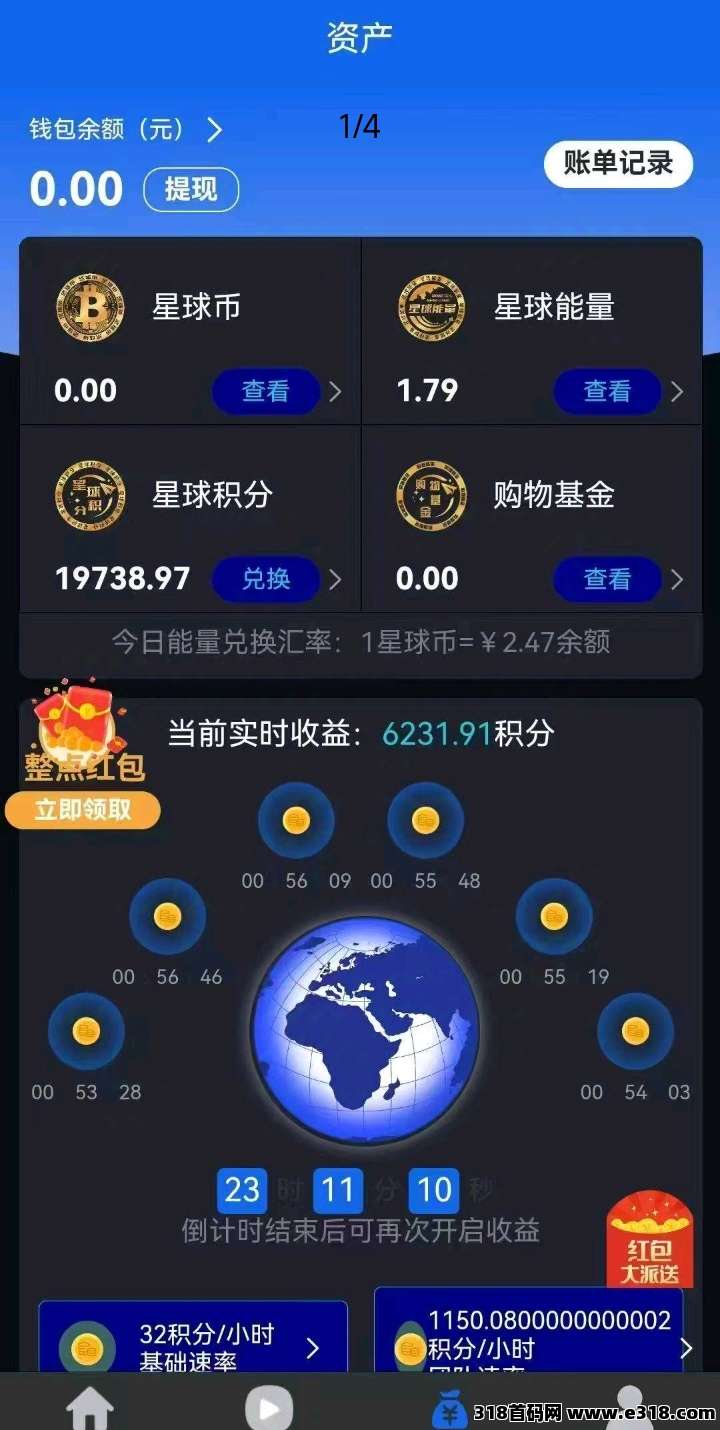Collect the coin bubble timed 00 55 19

point(554,916)
